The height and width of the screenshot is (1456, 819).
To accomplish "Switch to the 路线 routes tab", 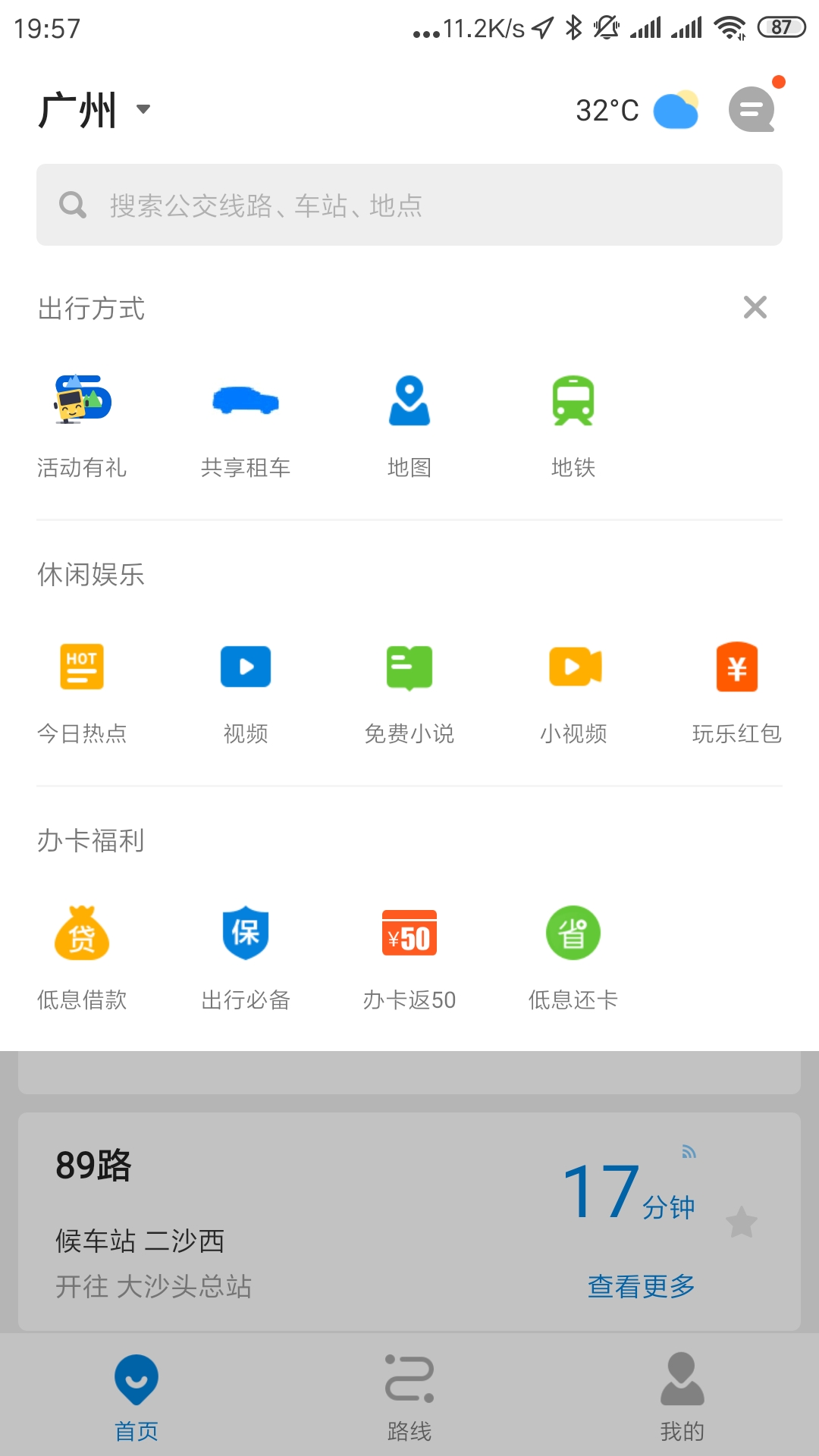I will [x=409, y=1397].
